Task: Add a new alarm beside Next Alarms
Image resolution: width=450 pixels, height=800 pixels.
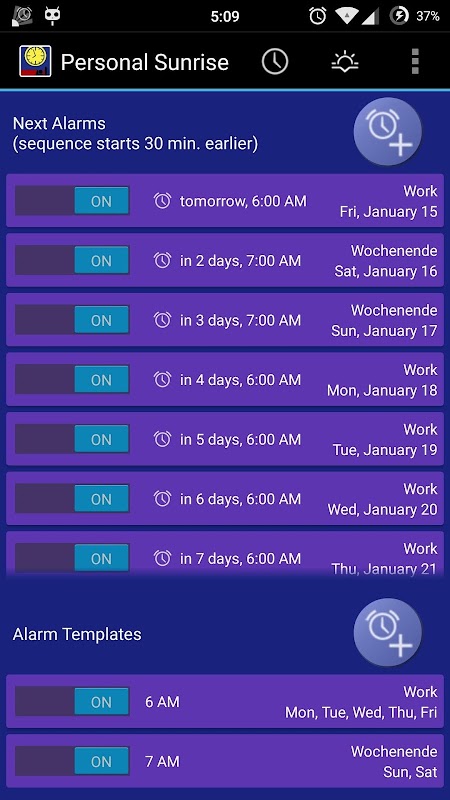Action: coord(388,131)
